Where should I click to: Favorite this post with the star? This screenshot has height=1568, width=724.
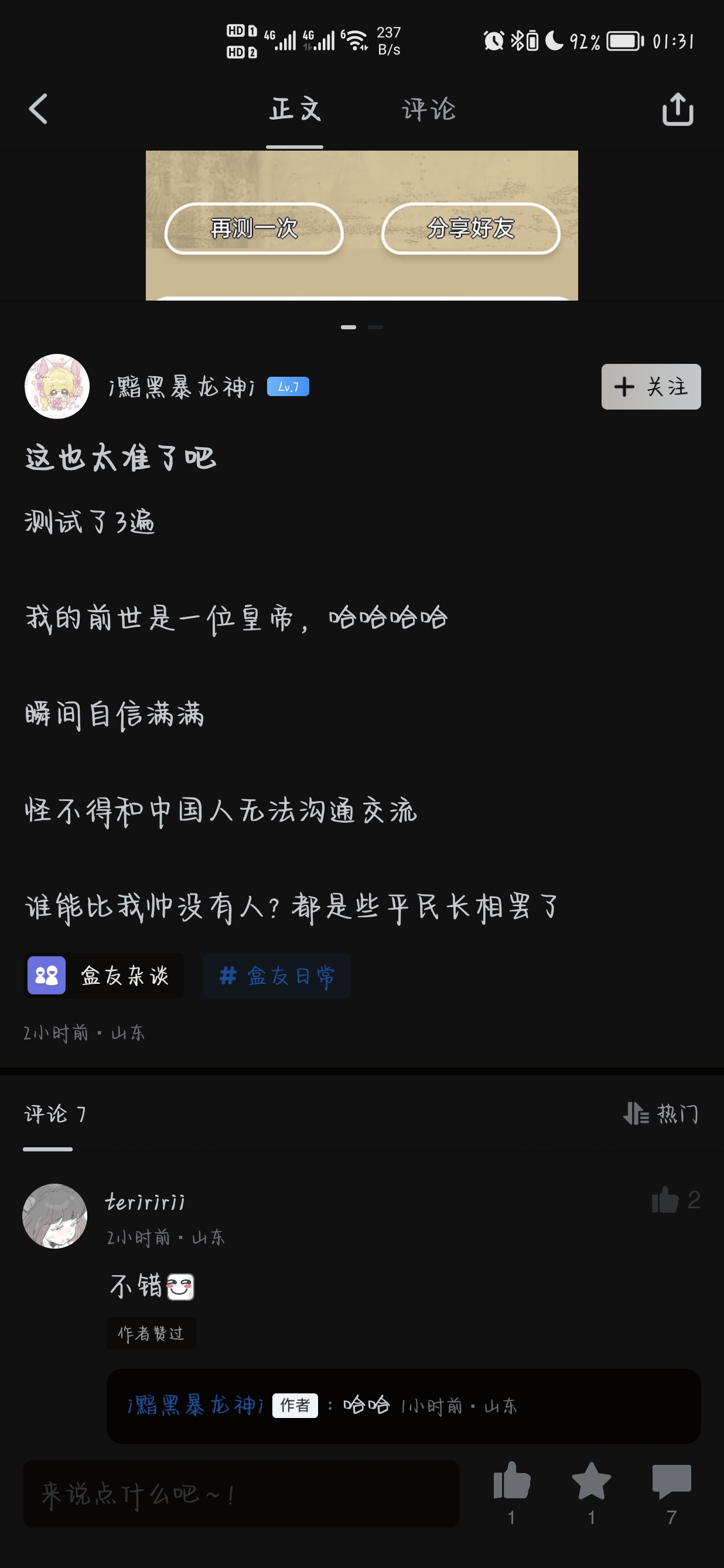pos(592,1481)
